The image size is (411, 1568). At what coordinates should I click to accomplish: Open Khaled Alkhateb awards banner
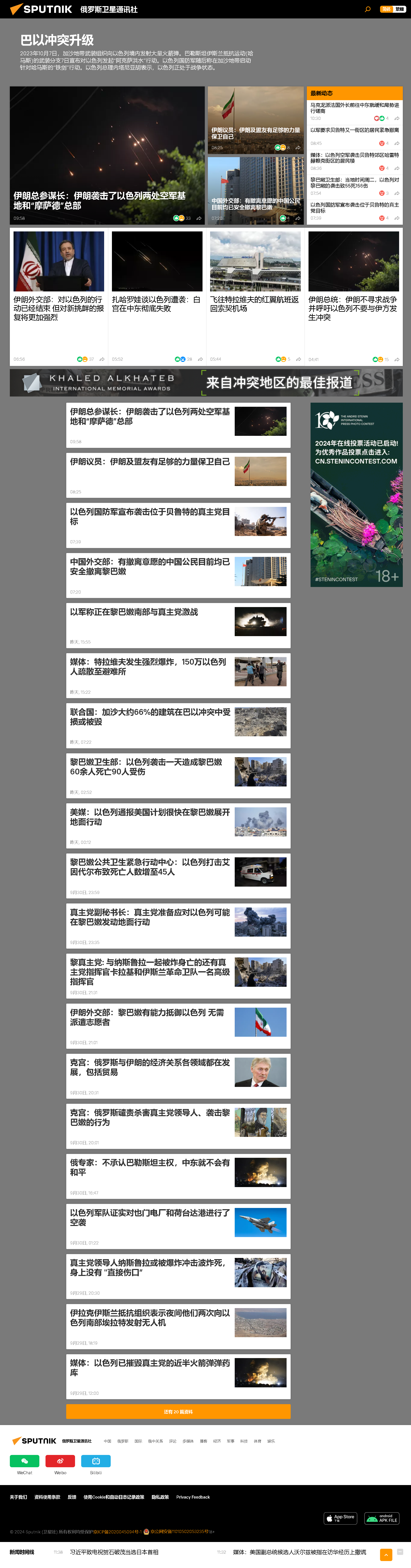pos(206,382)
